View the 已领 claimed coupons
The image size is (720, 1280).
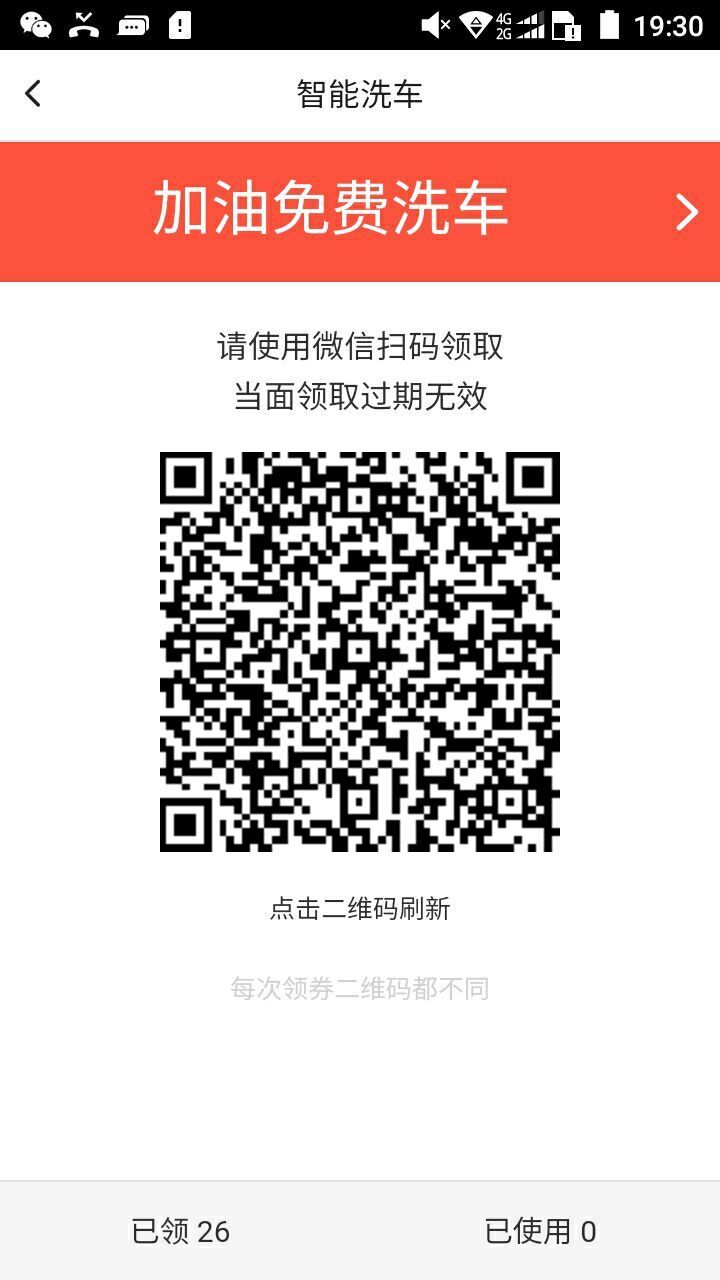(181, 1231)
